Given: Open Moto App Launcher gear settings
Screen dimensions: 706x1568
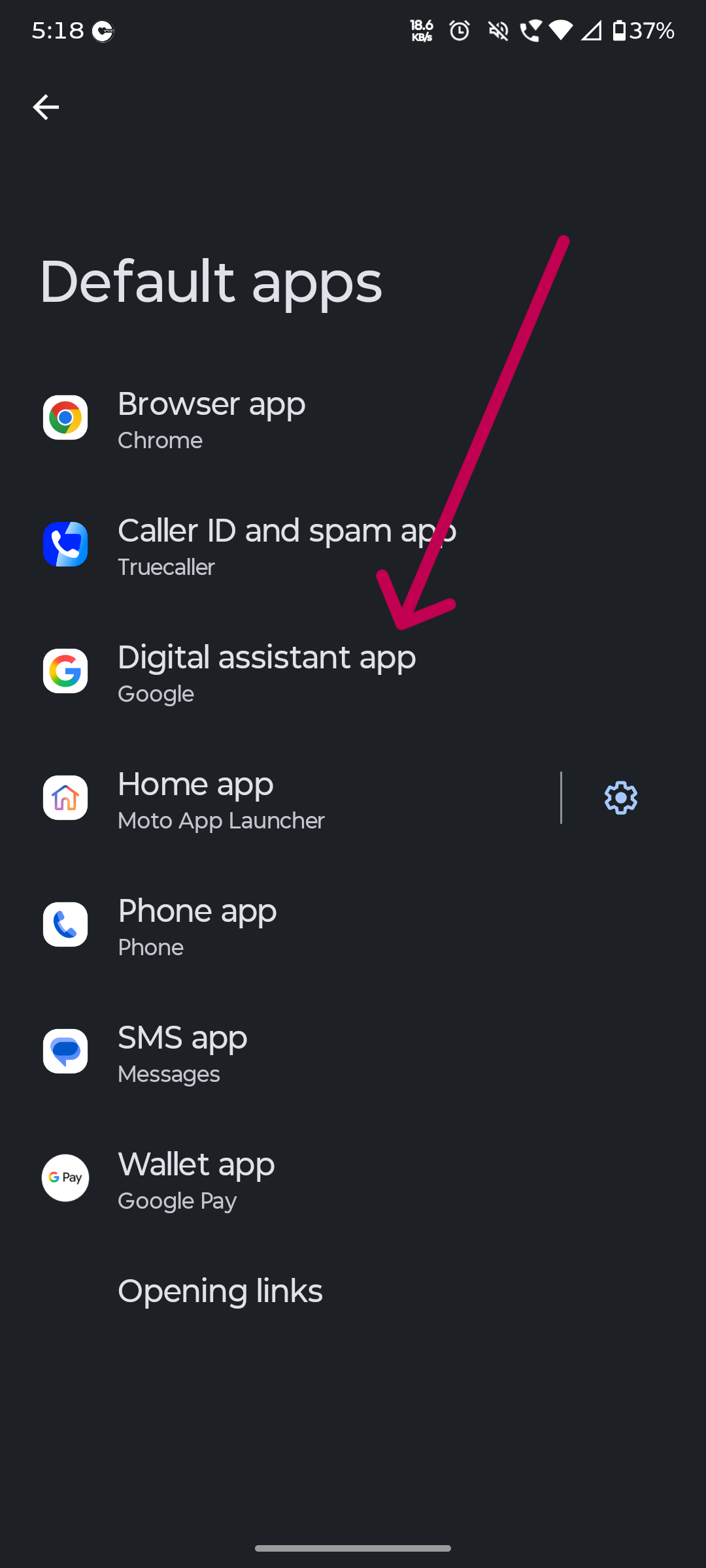Looking at the screenshot, I should 620,798.
